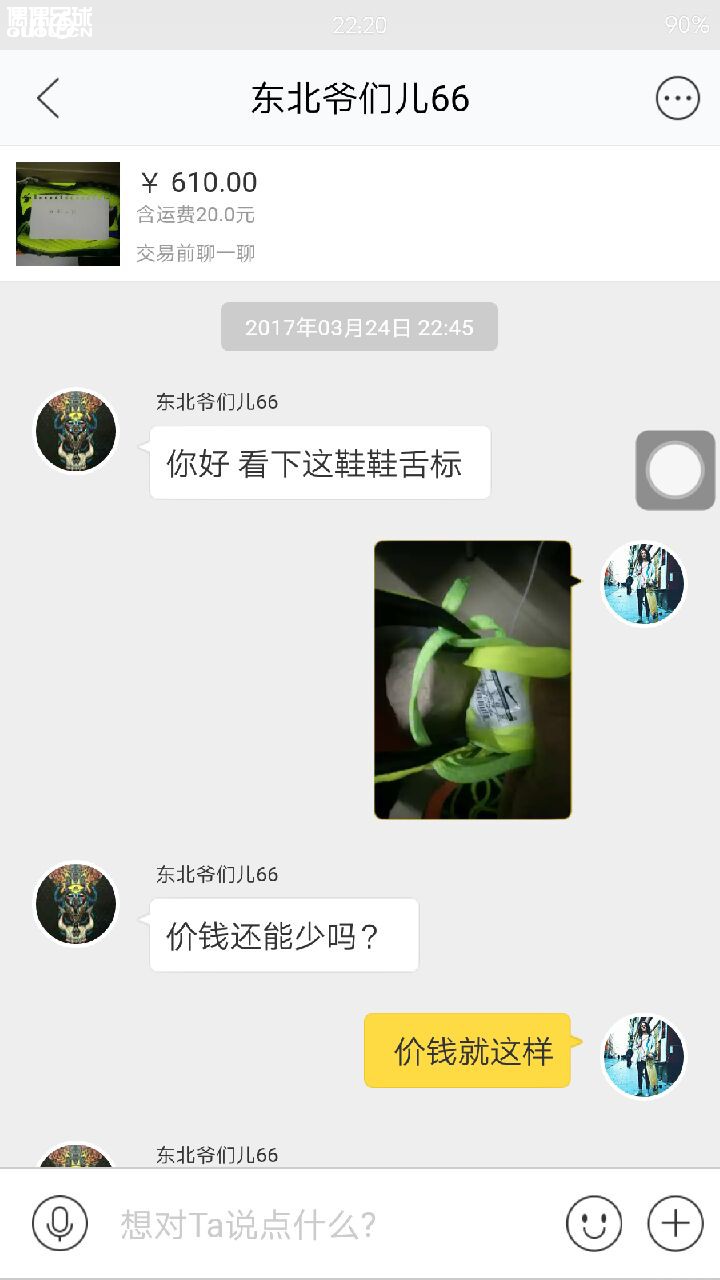Open the emoji picker
Viewport: 720px width, 1280px height.
(594, 1222)
